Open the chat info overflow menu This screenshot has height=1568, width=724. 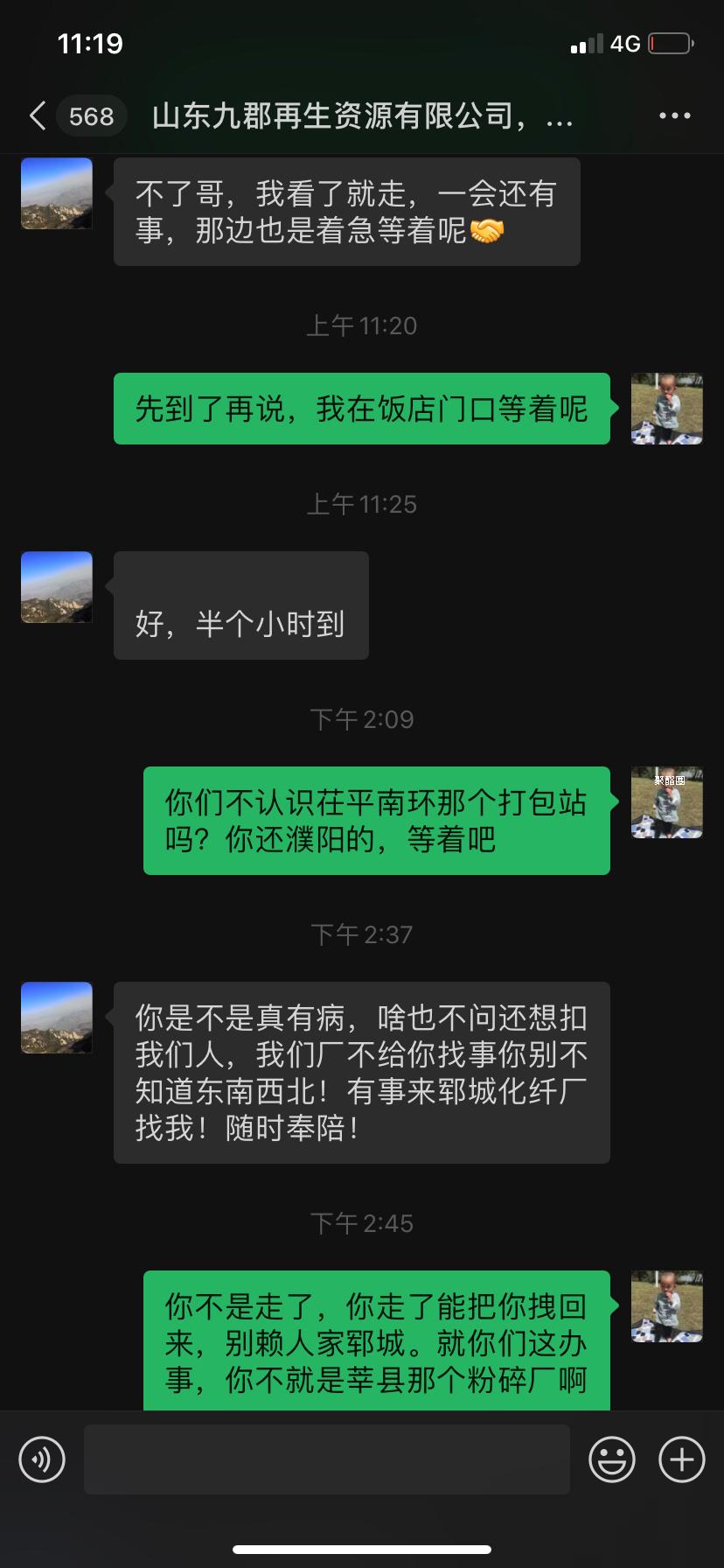click(x=674, y=115)
